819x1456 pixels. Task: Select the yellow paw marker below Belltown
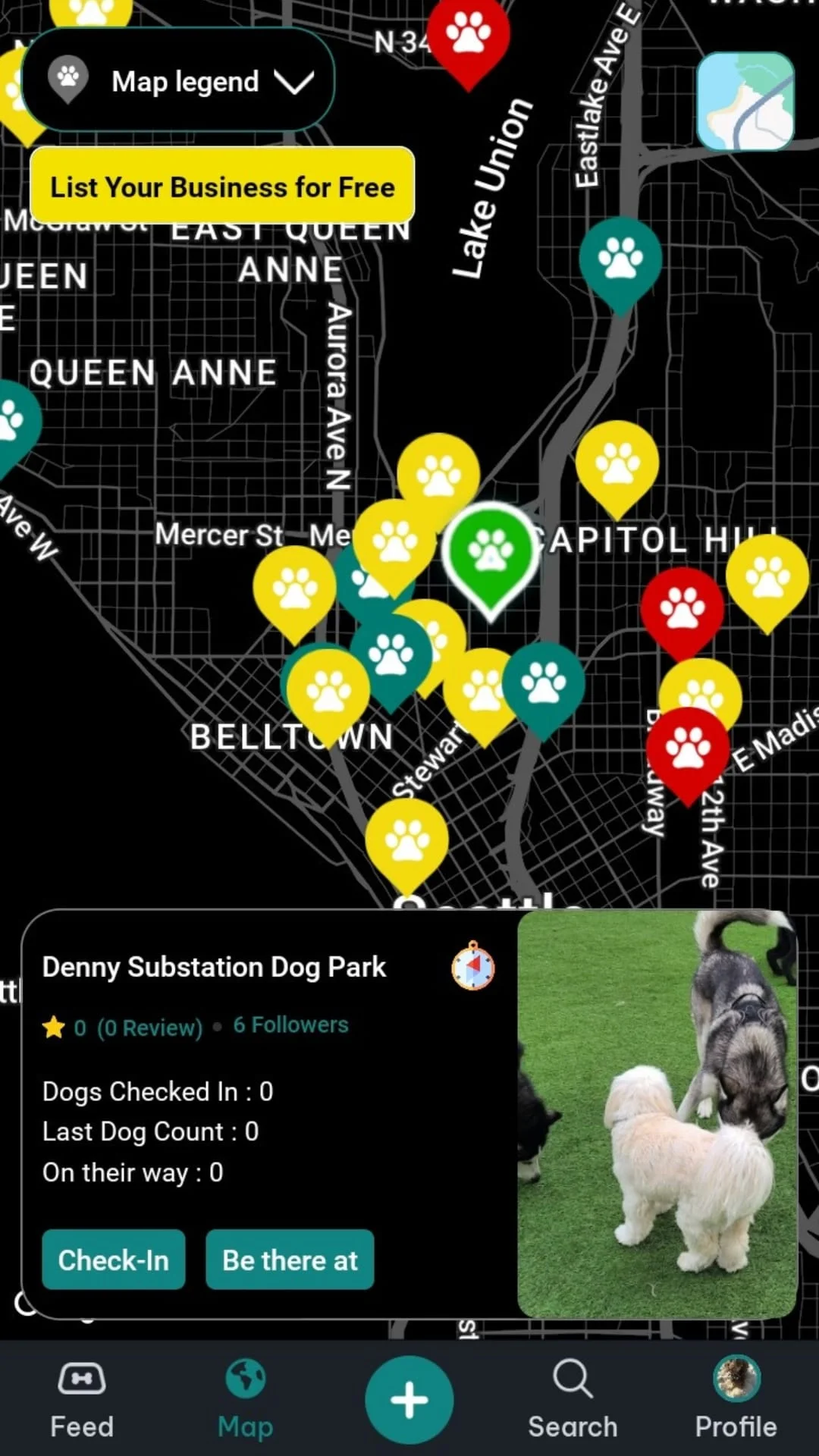[x=407, y=840]
